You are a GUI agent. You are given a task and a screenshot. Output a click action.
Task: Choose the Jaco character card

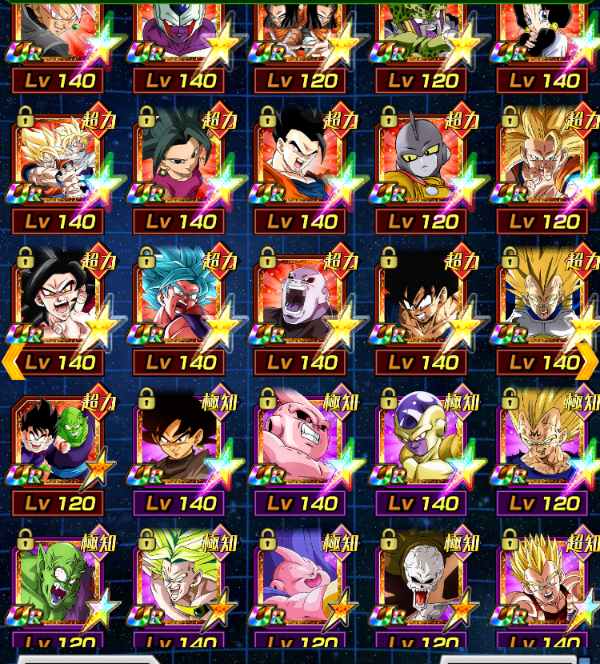(421, 165)
